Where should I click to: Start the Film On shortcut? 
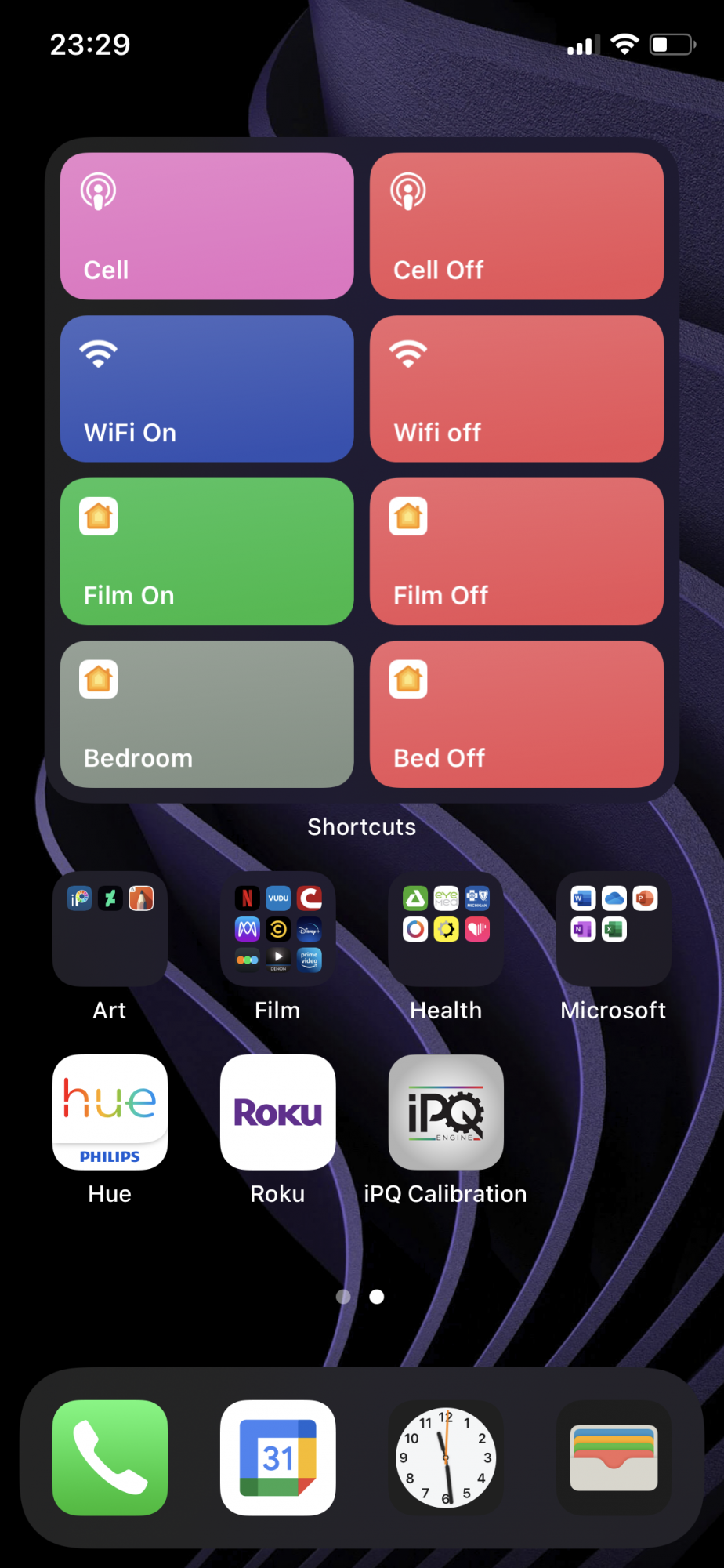tap(207, 551)
